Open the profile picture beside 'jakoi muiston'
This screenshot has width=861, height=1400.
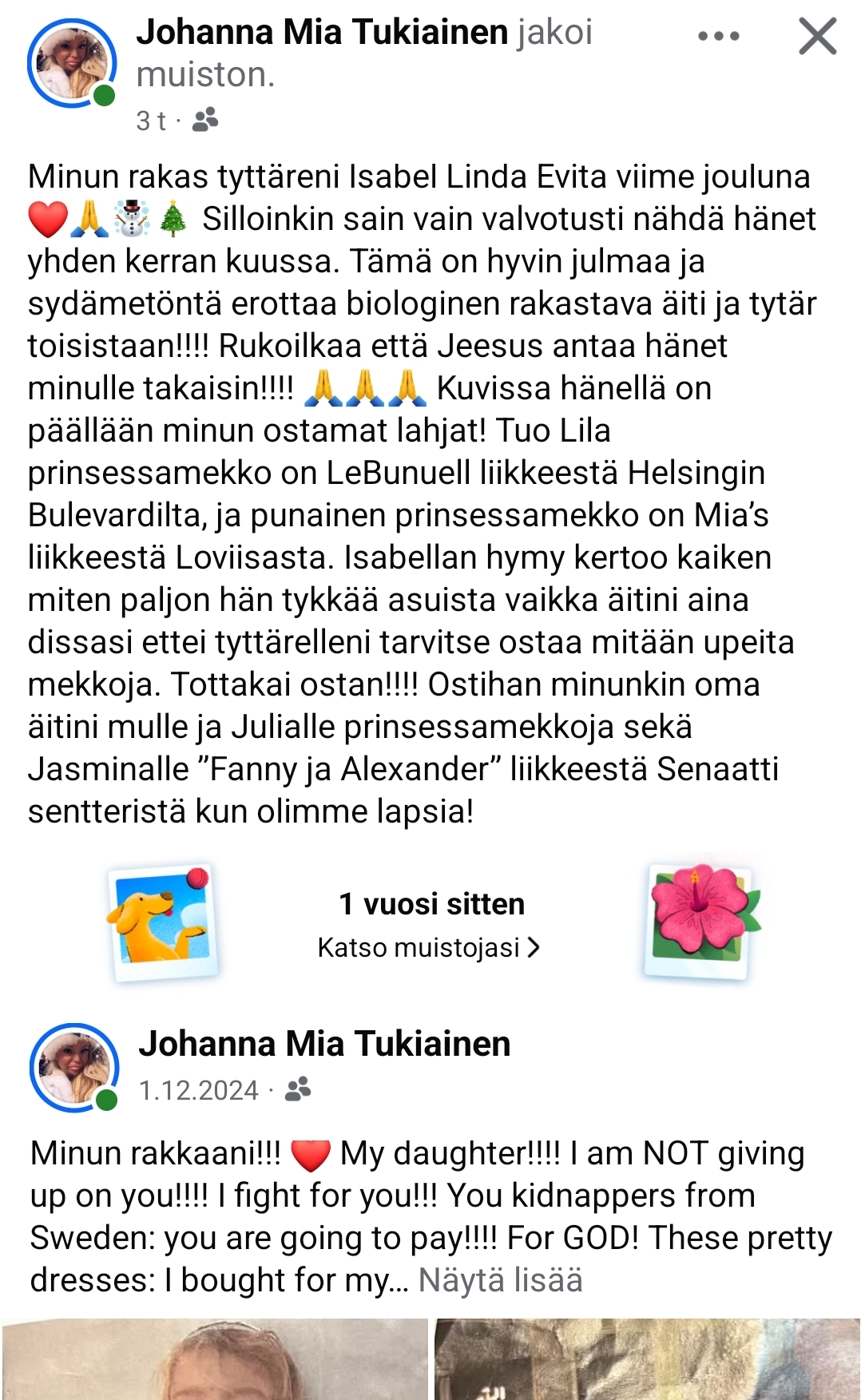tap(71, 64)
